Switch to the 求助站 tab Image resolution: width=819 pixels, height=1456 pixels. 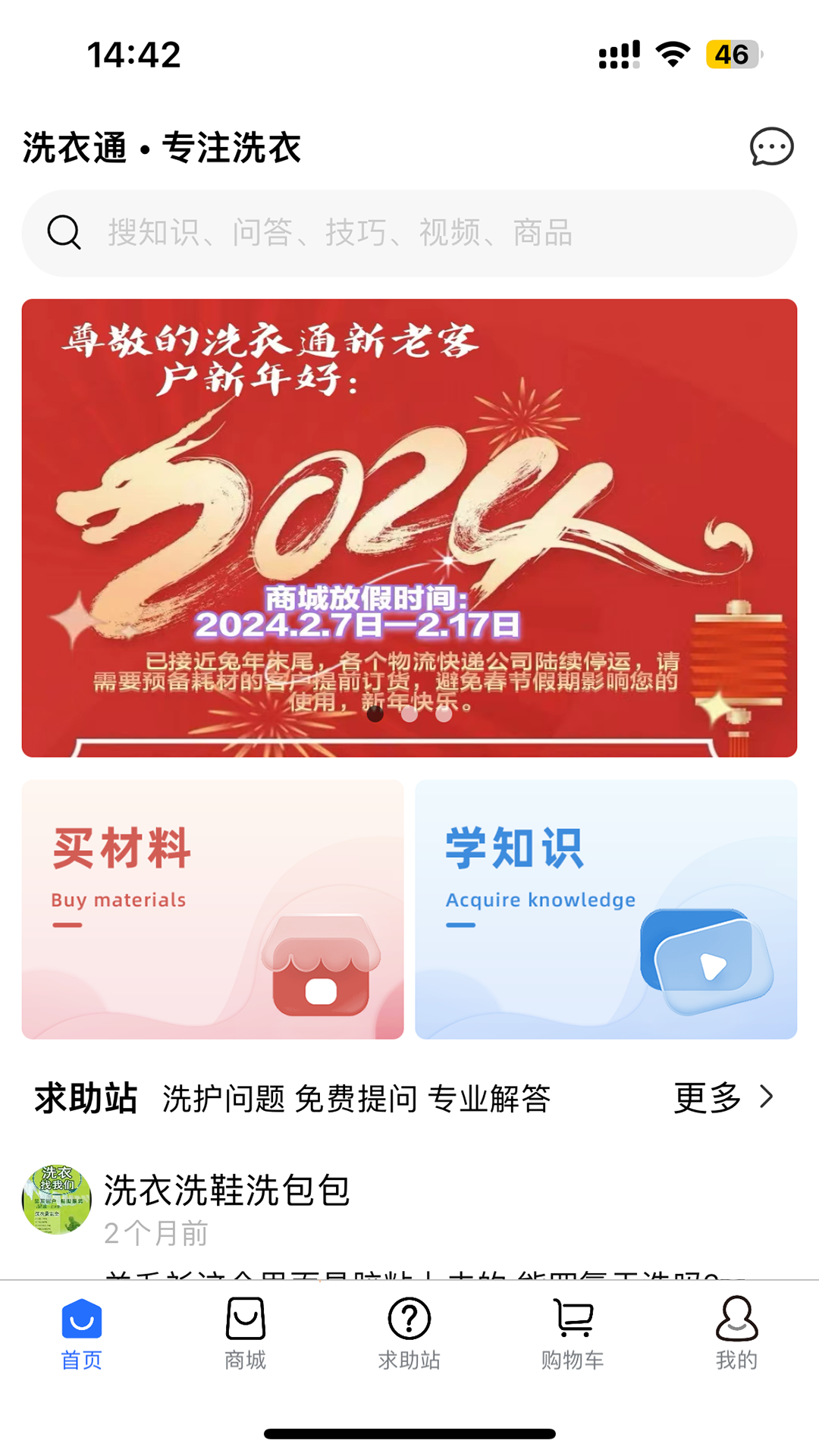(x=409, y=1334)
